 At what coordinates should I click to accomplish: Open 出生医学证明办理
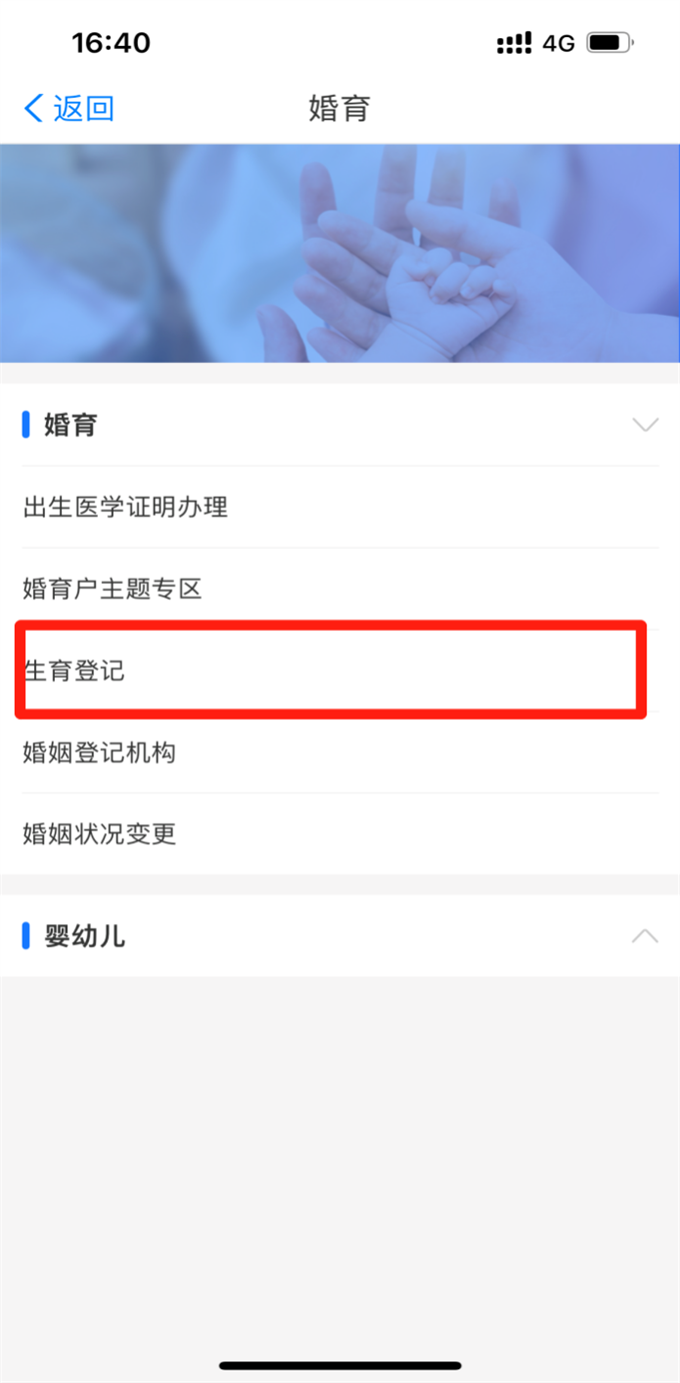click(340, 507)
